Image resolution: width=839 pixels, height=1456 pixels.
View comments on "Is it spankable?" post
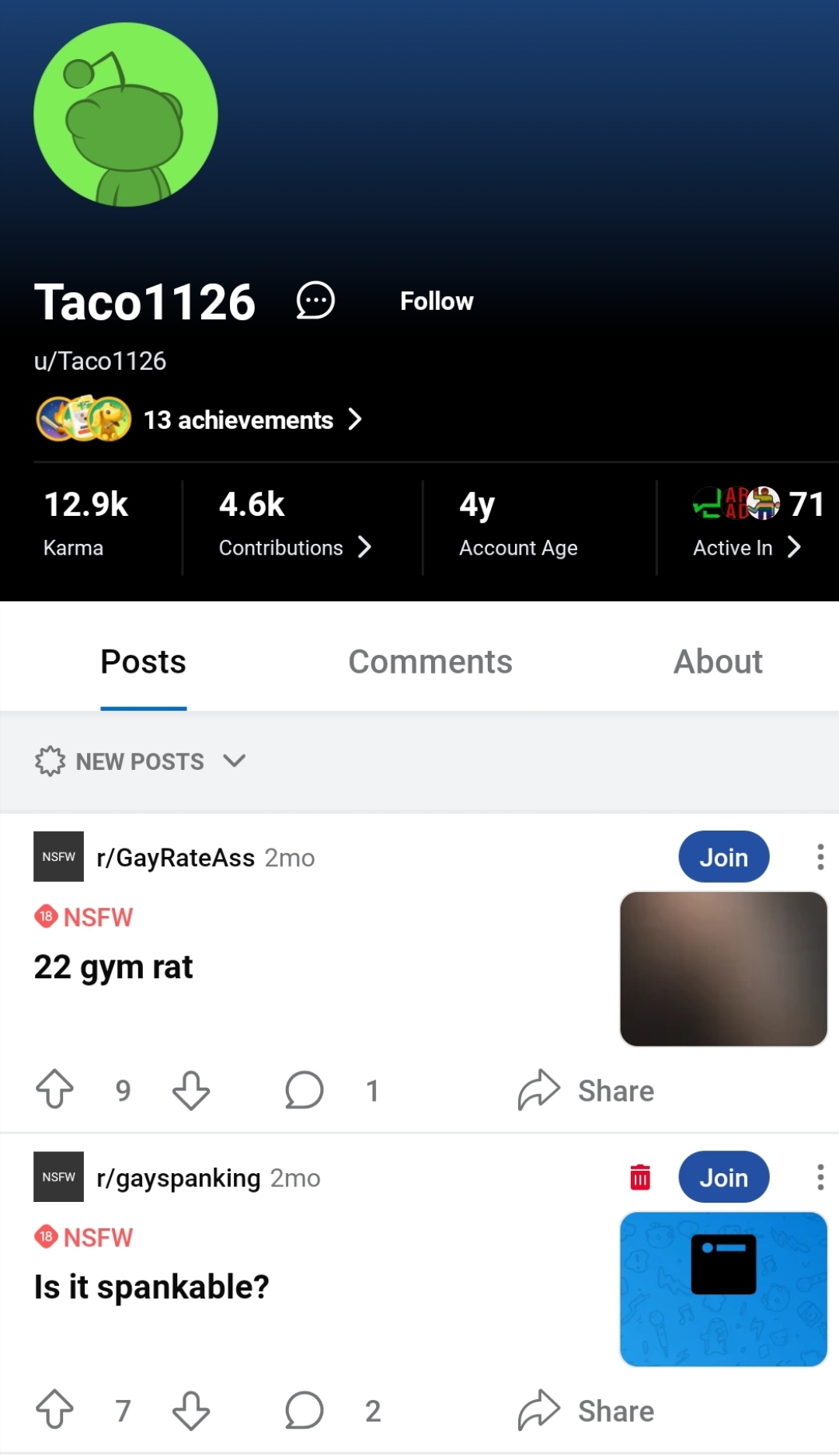(305, 1410)
